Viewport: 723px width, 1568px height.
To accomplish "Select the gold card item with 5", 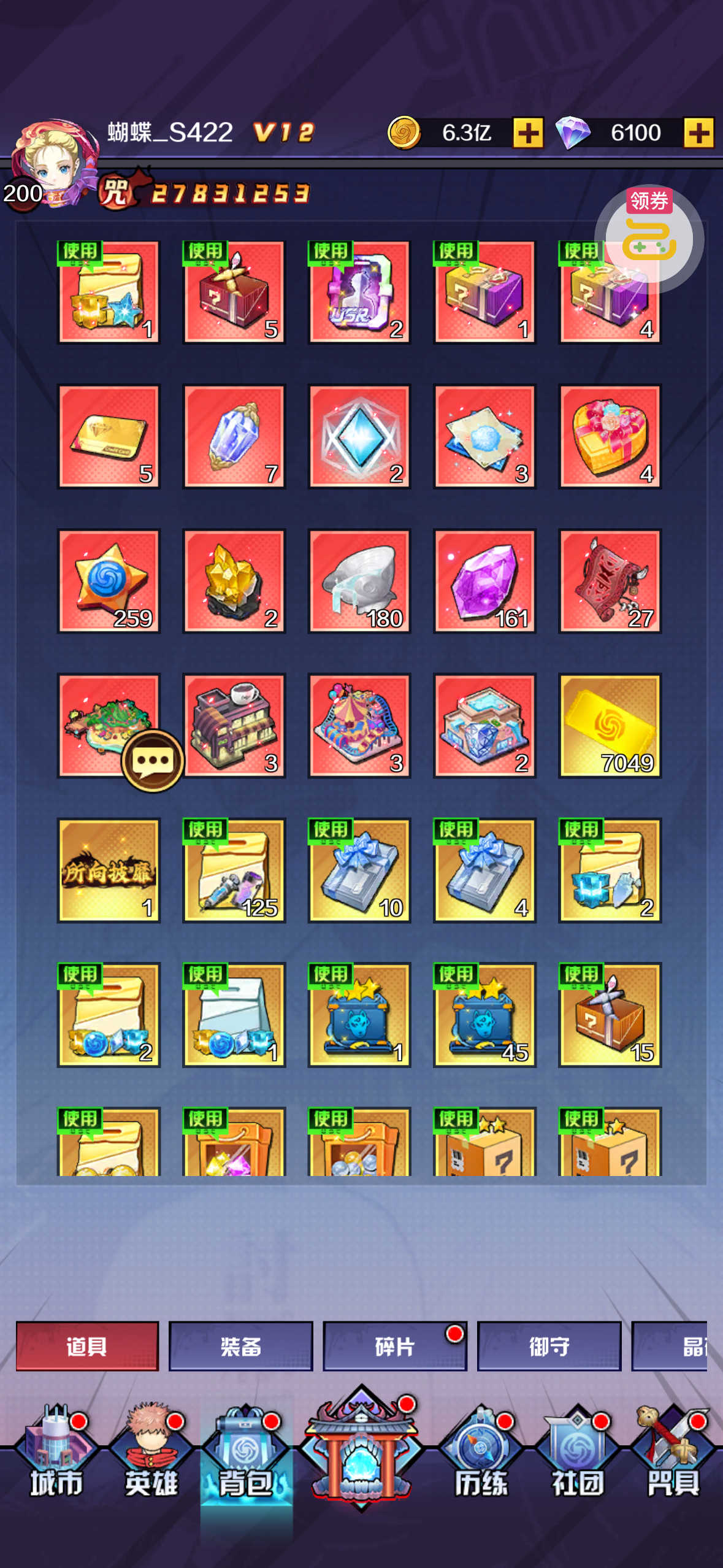I will (109, 436).
